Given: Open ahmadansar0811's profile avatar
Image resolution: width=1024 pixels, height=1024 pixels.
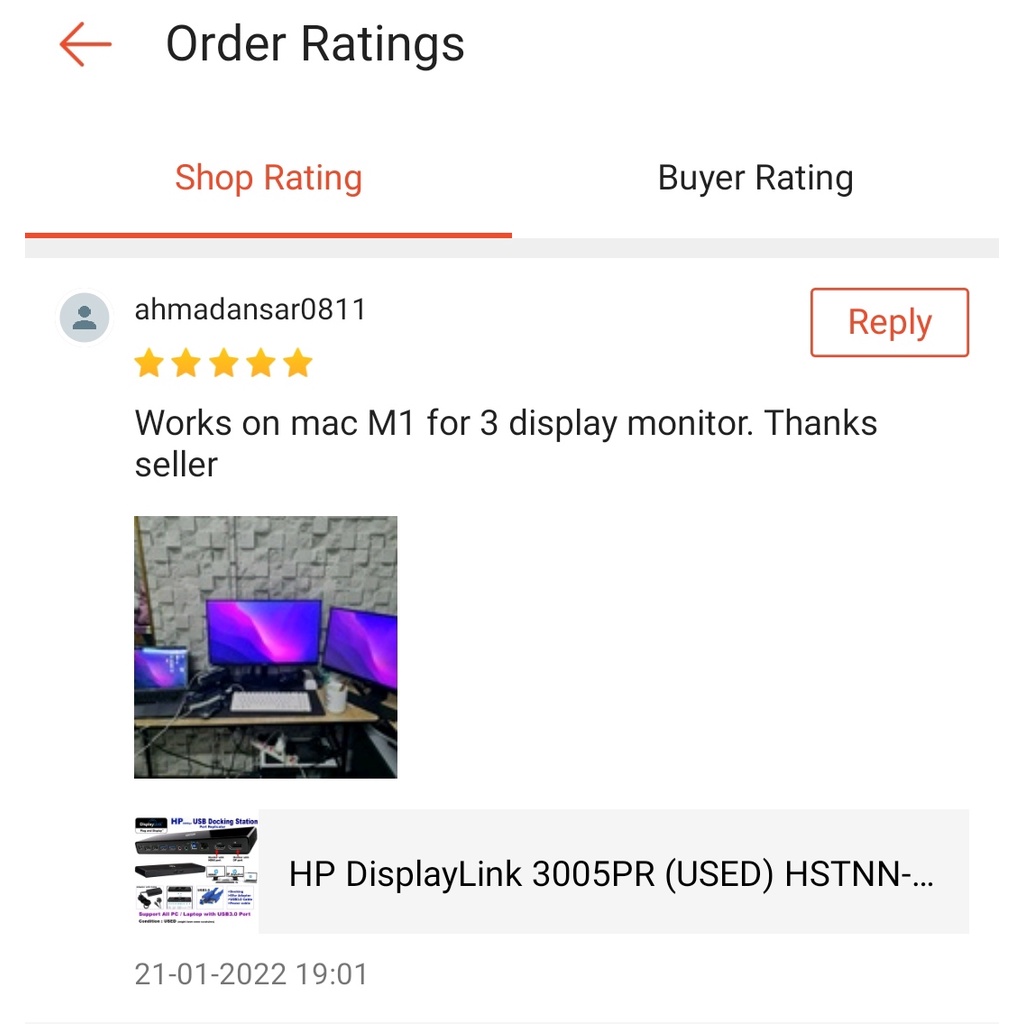Looking at the screenshot, I should pyautogui.click(x=85, y=318).
